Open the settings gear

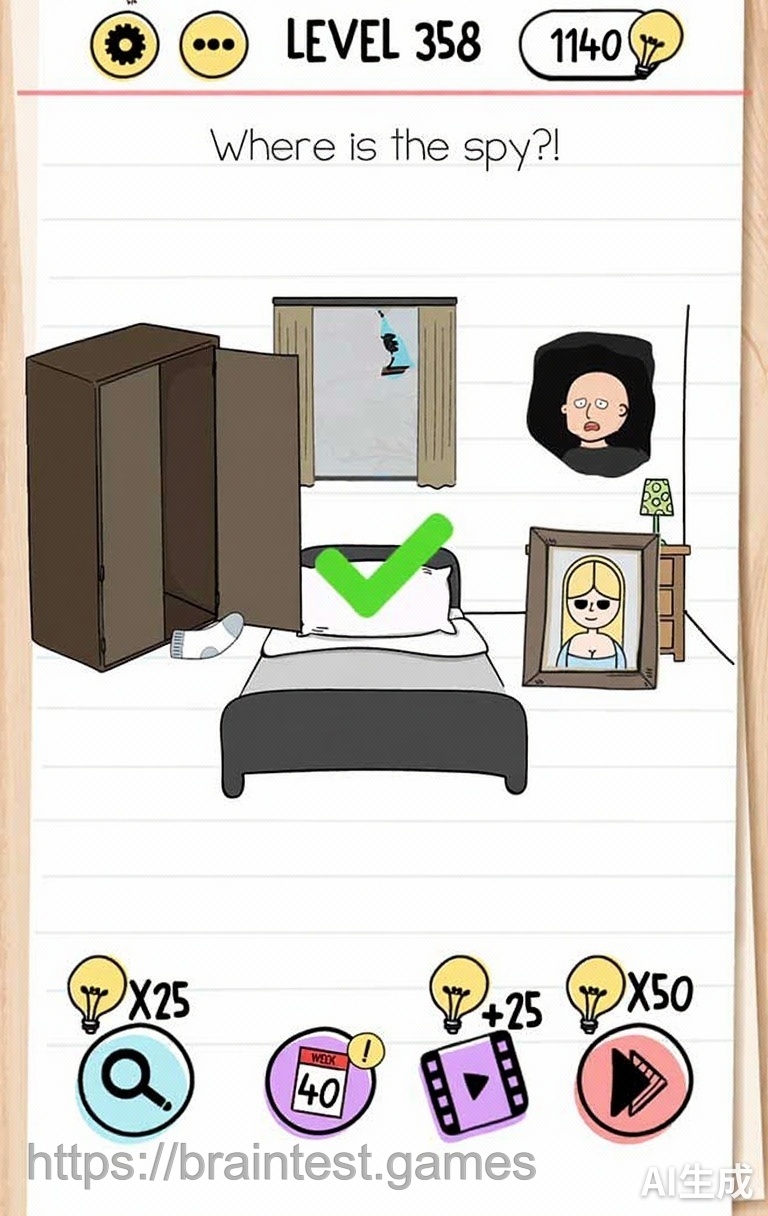(x=125, y=45)
